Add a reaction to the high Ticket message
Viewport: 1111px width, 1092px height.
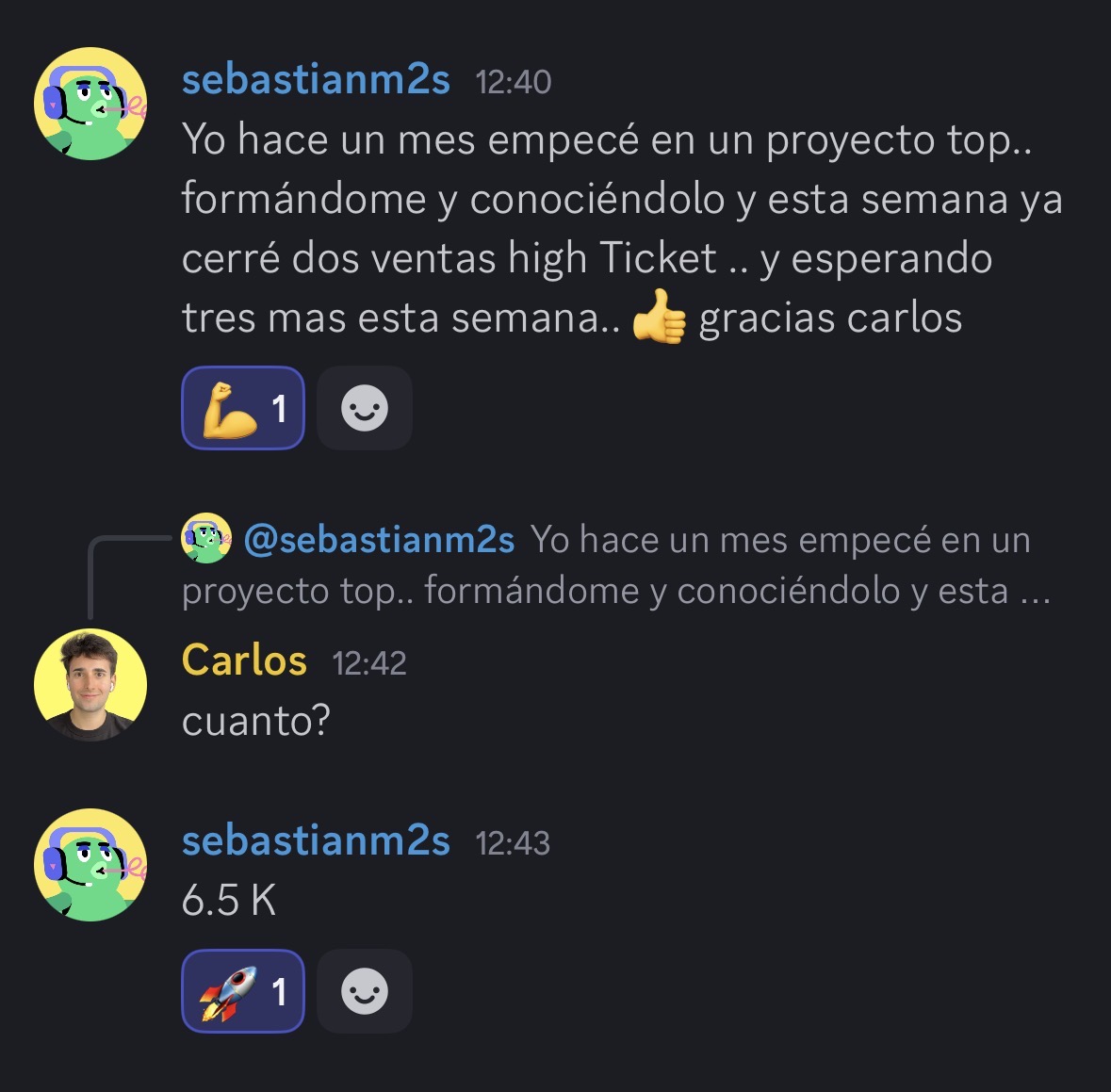tap(365, 408)
